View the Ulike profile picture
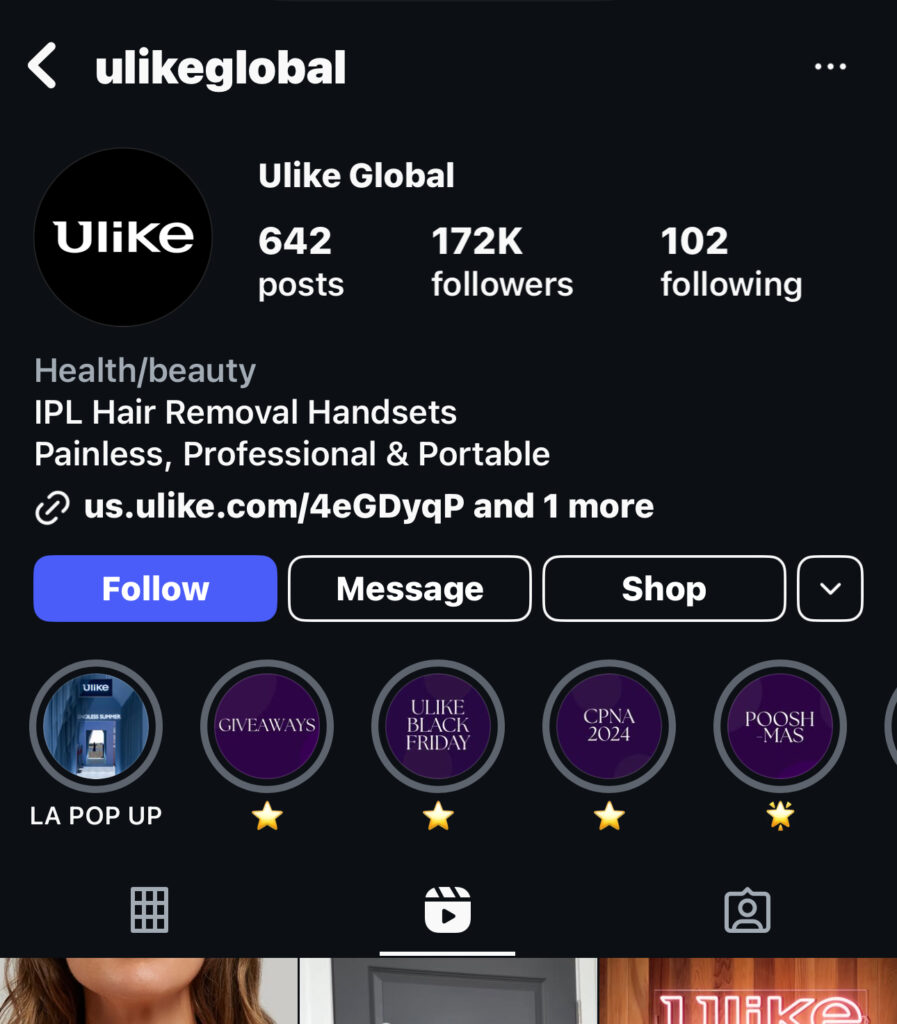897x1024 pixels. click(x=123, y=237)
